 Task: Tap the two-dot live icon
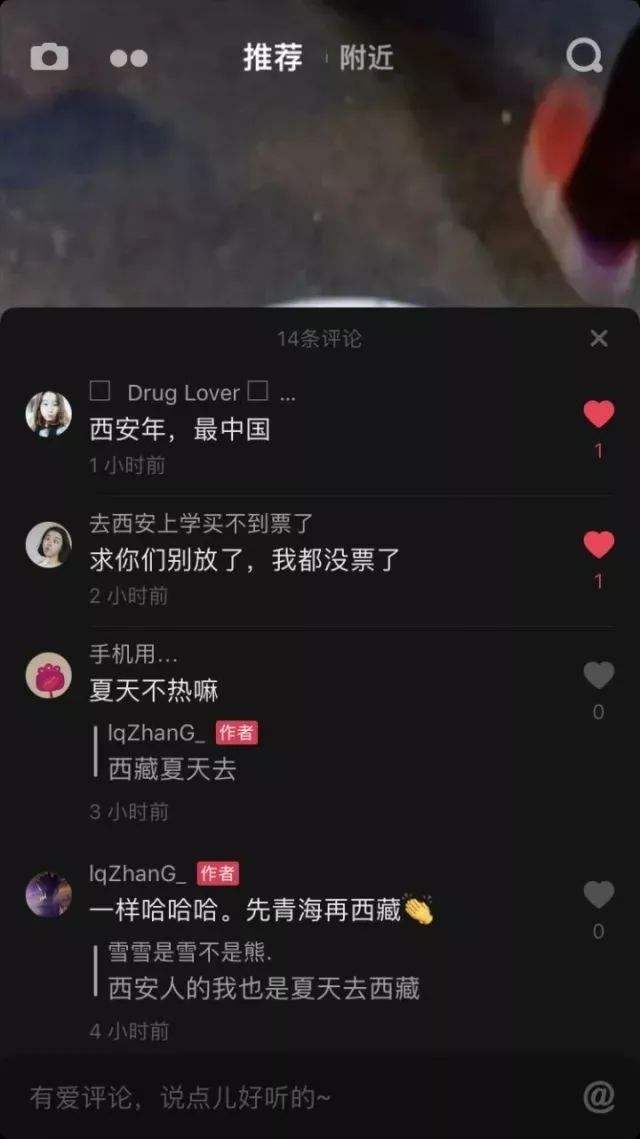[128, 58]
